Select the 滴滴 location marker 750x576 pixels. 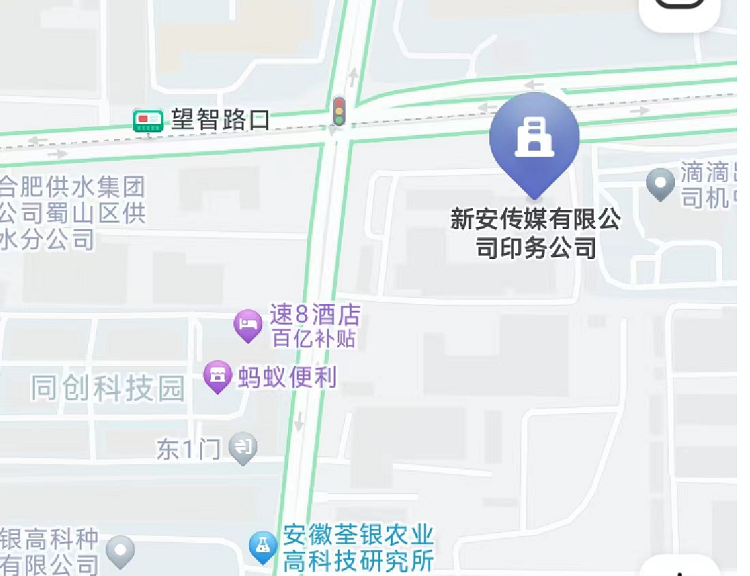point(659,184)
